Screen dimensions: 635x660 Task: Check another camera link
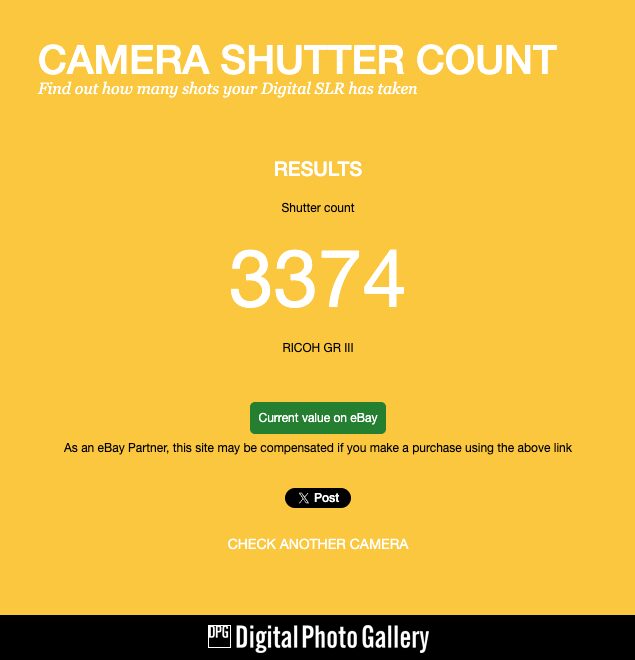[317, 544]
